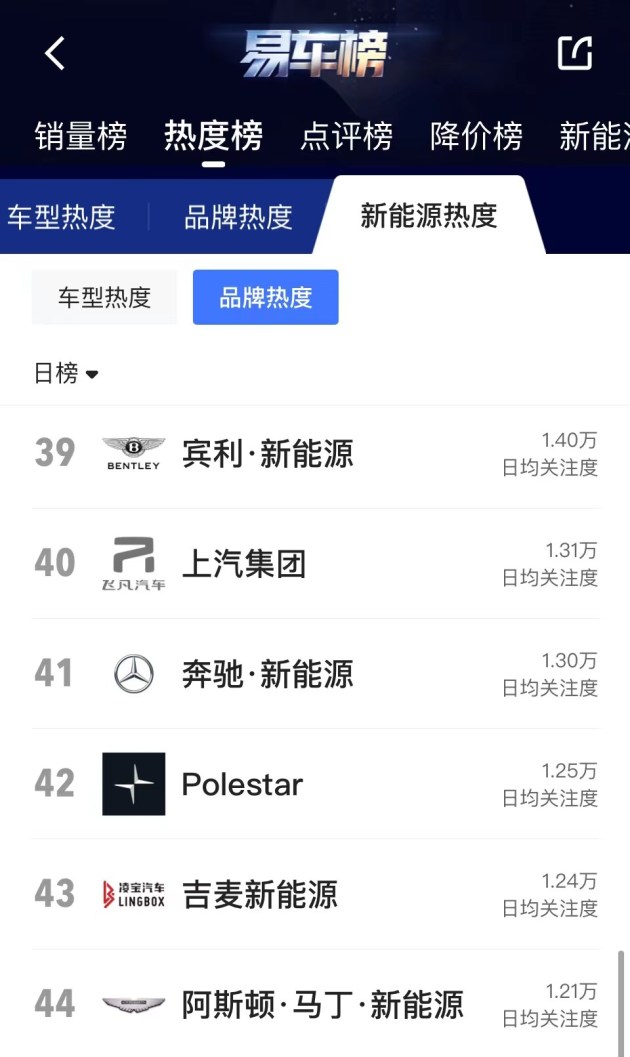
Task: Select the 热度榜 tab
Action: tap(213, 135)
